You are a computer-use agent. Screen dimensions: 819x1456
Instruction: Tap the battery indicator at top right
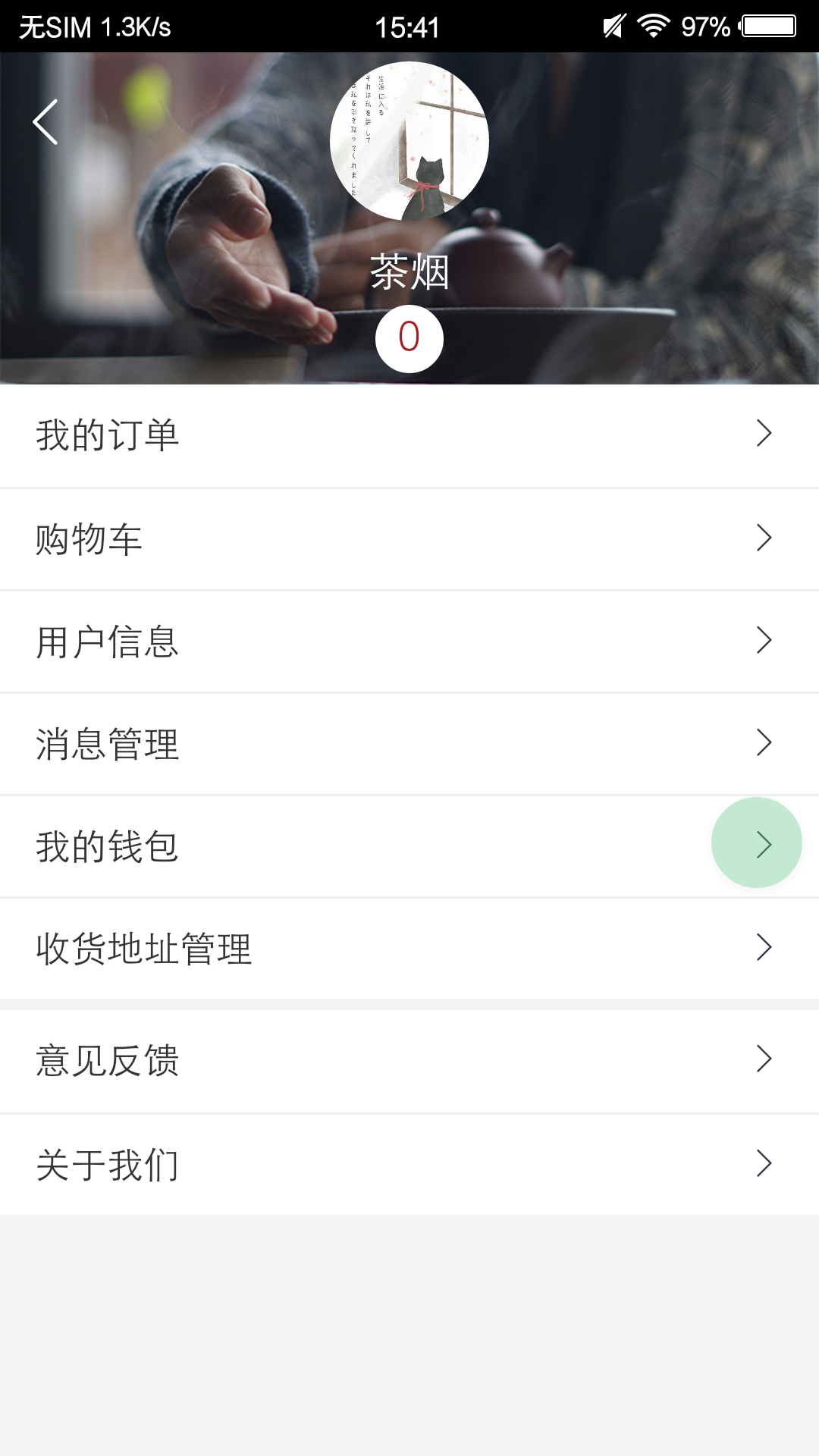768,24
